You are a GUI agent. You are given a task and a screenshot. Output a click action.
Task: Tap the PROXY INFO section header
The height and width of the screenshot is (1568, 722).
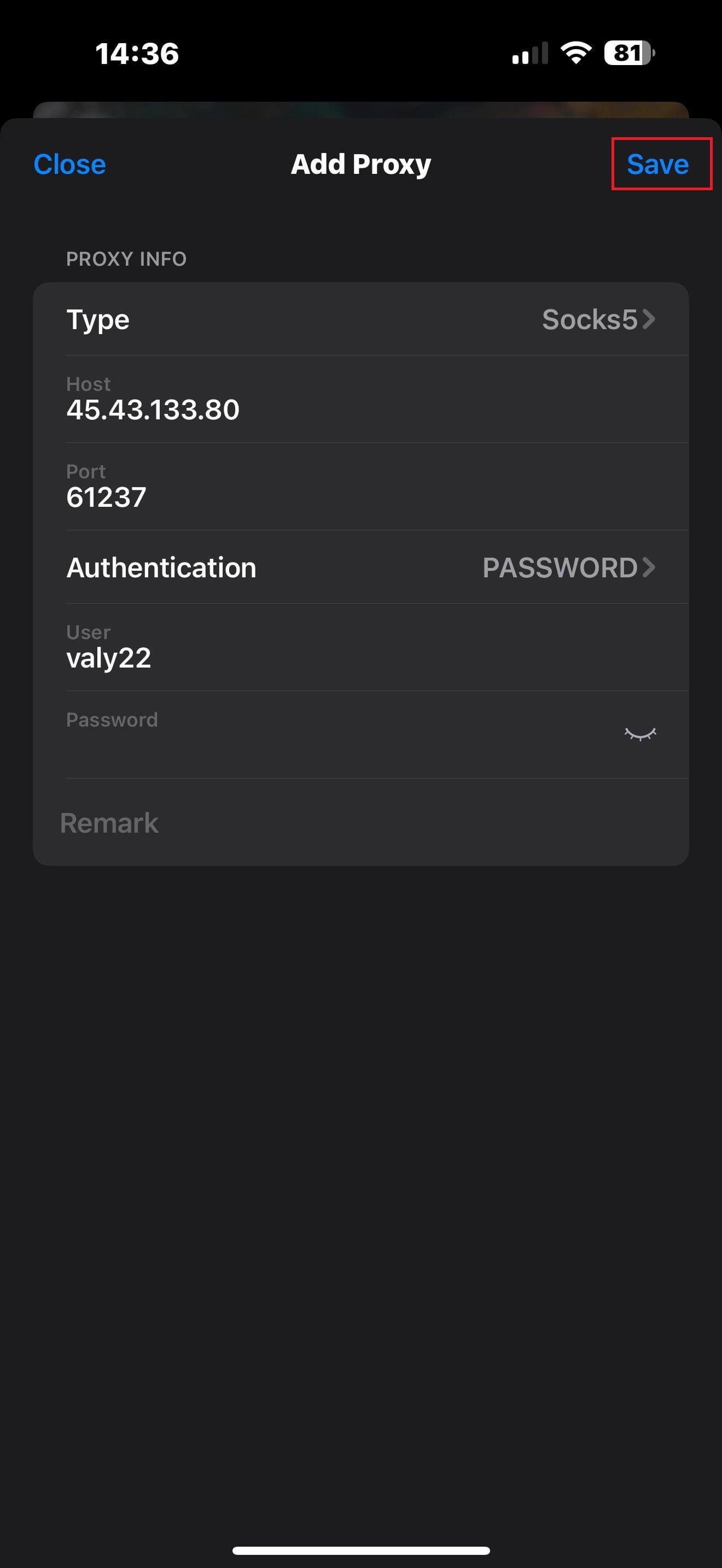(126, 259)
